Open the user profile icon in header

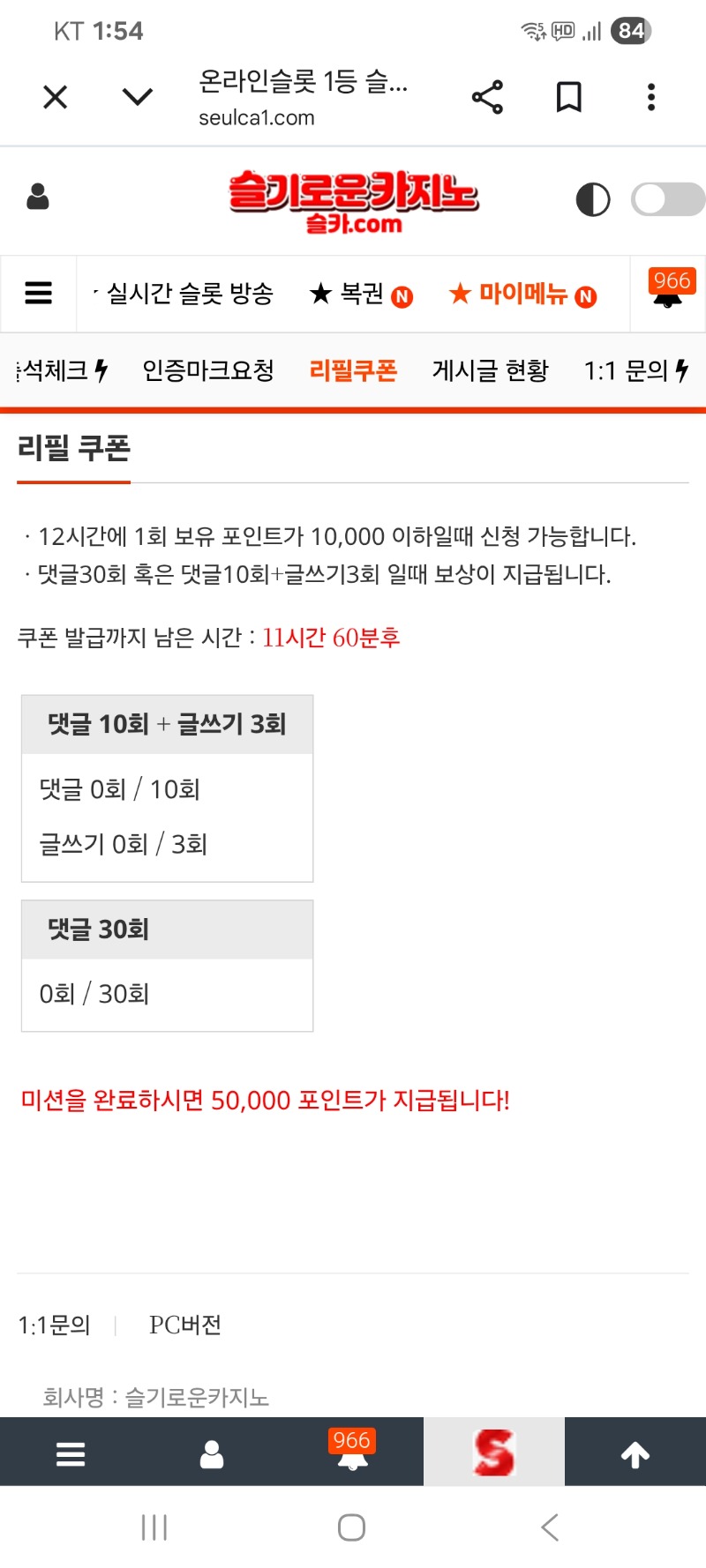coord(38,197)
